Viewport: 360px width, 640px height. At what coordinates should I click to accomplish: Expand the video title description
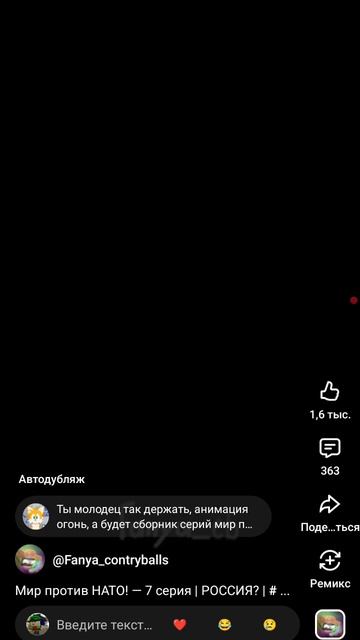click(152, 591)
